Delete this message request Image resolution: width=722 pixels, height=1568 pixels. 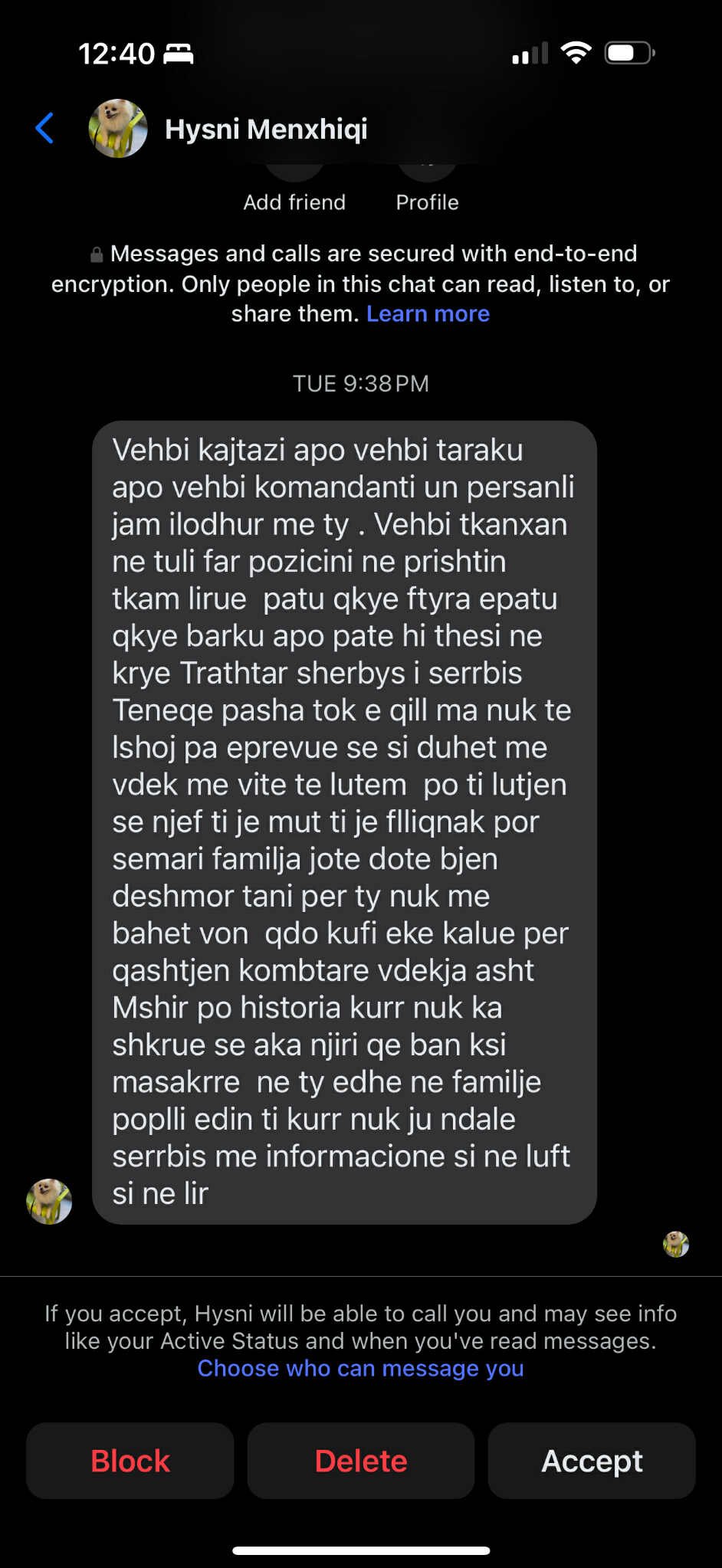(x=360, y=1461)
